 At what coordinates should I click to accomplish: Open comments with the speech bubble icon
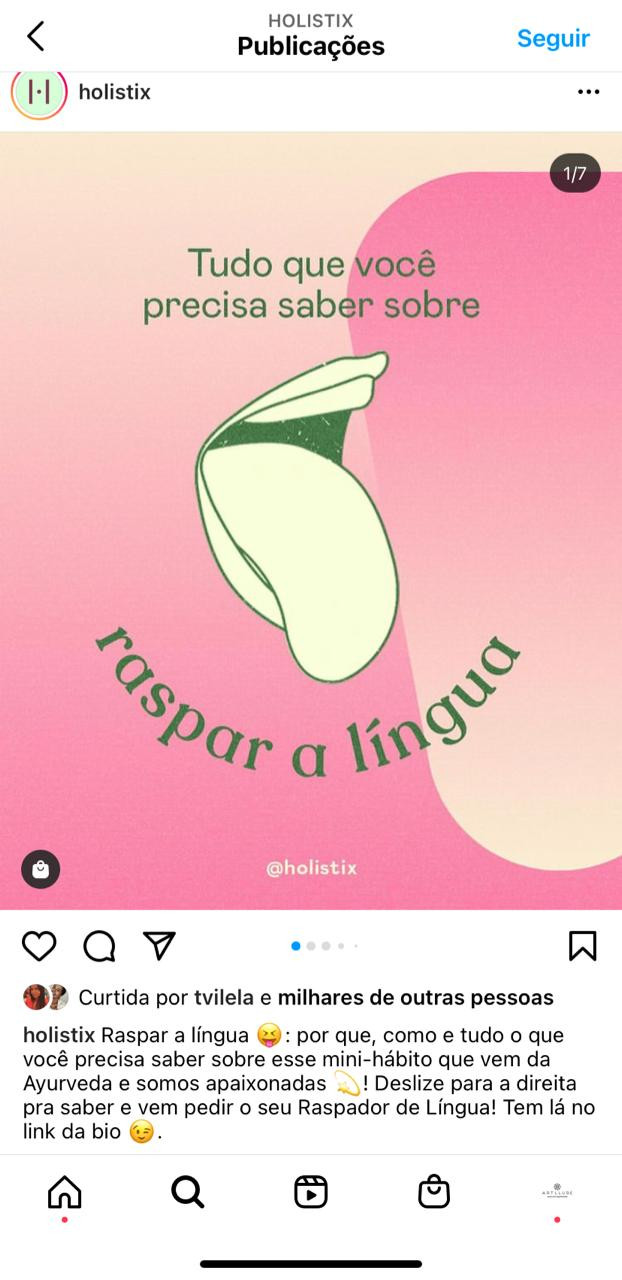tap(99, 945)
